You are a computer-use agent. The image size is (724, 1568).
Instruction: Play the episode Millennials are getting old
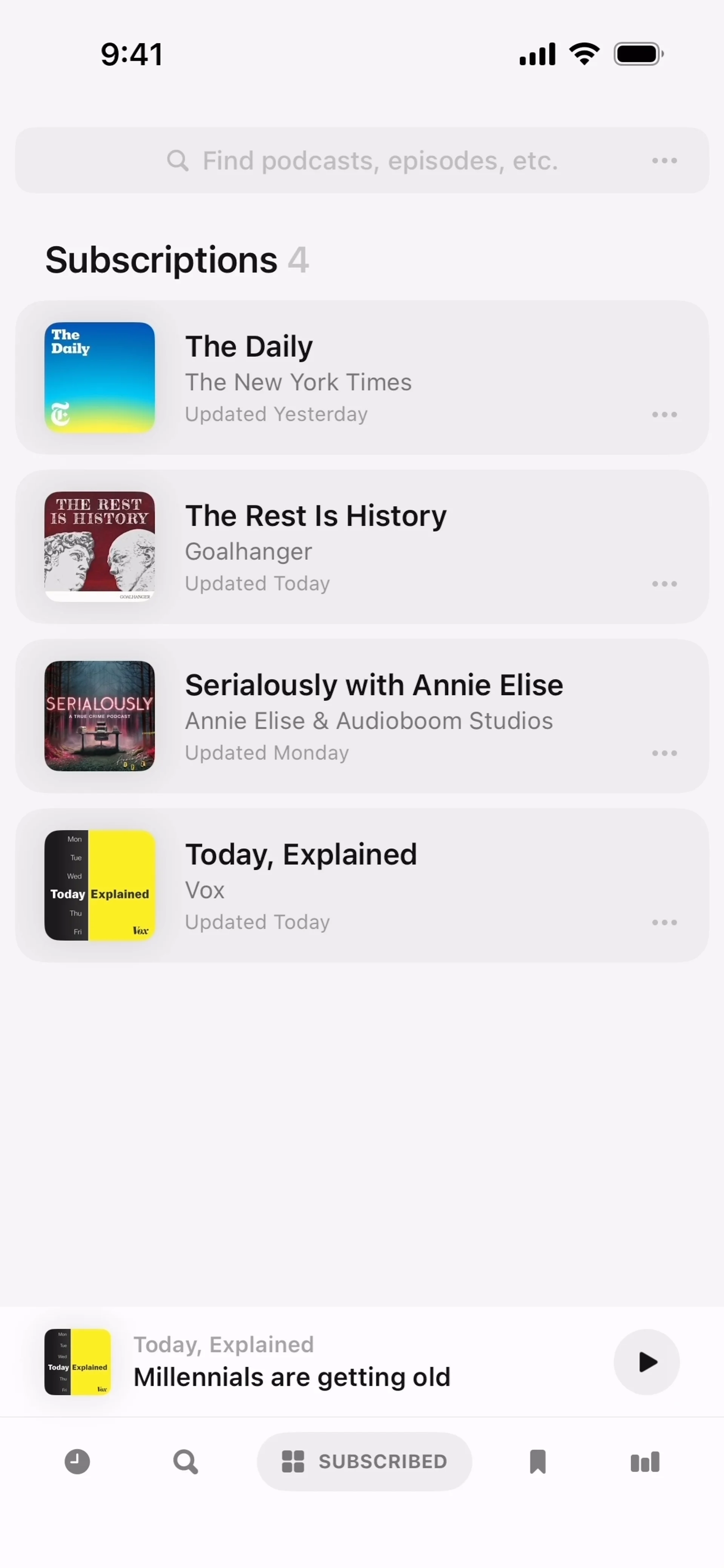coord(646,1362)
